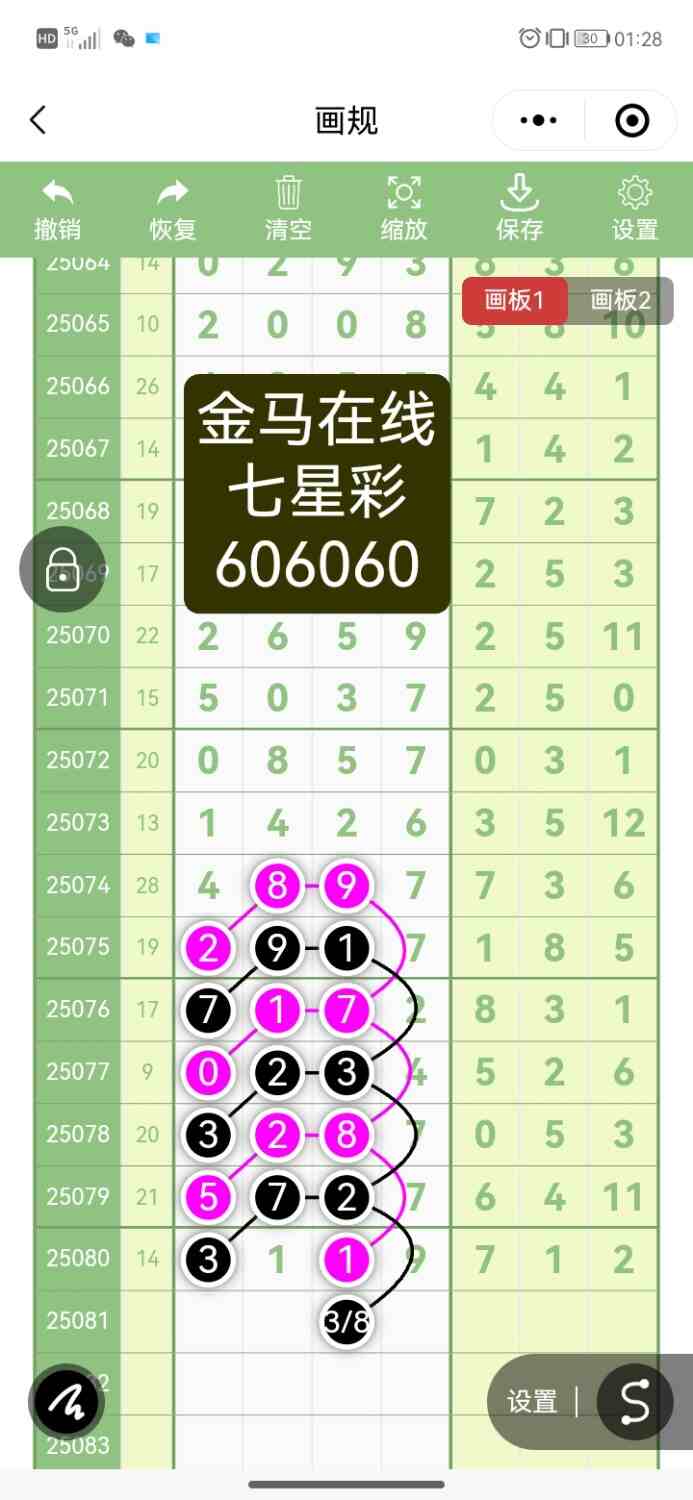
Task: Close the mini program with the circle icon
Action: (x=632, y=121)
